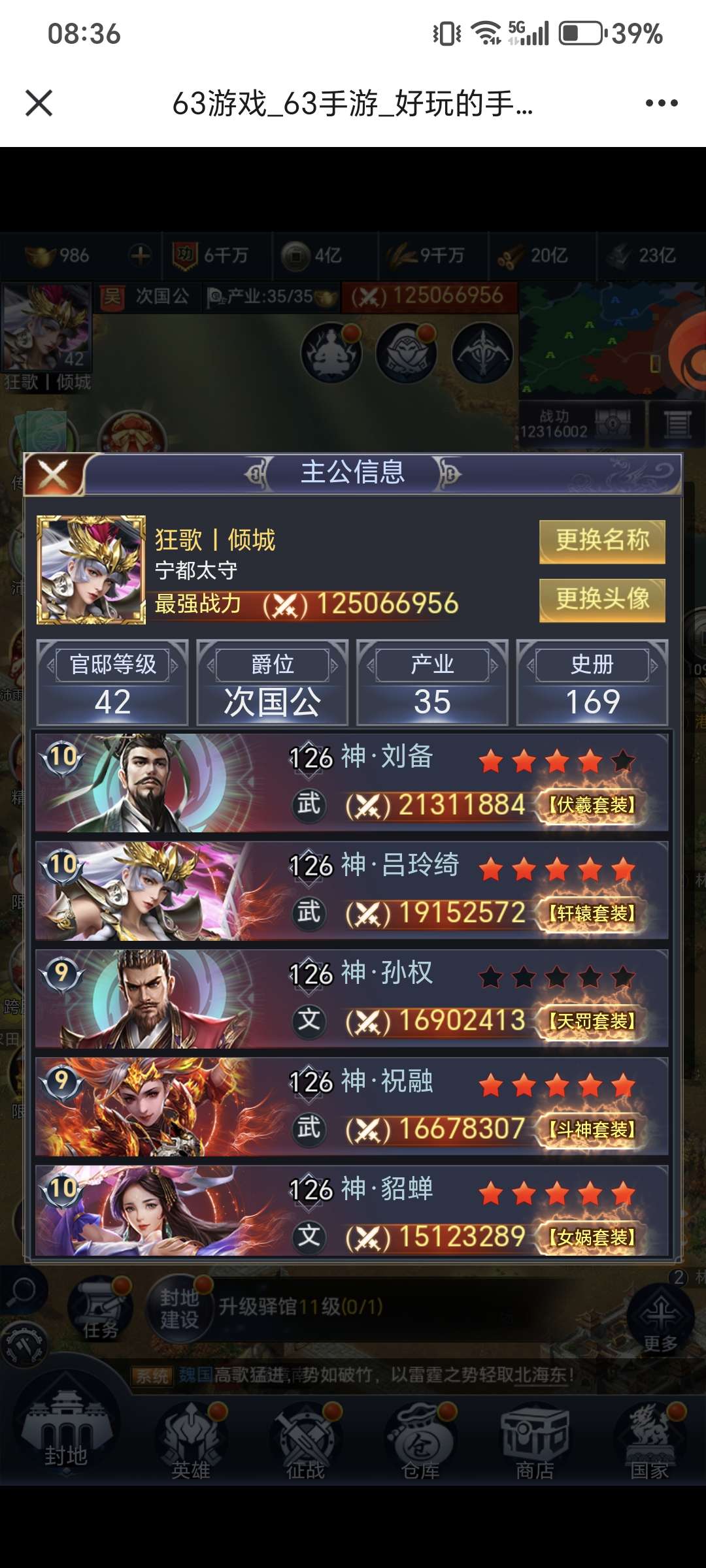706x1568 pixels.
Task: Open the 史册 info box
Action: coord(592,683)
